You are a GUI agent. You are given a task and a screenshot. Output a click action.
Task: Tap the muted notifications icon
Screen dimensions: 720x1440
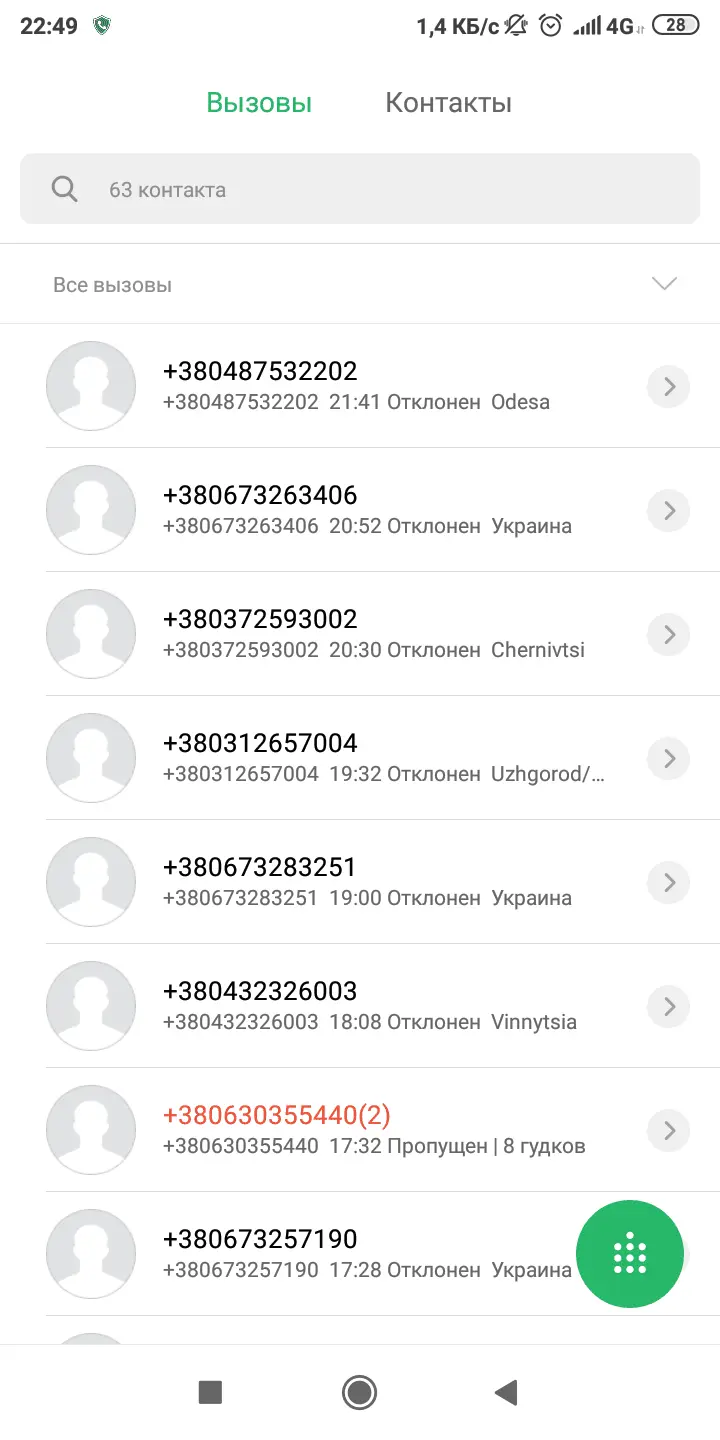(x=514, y=24)
